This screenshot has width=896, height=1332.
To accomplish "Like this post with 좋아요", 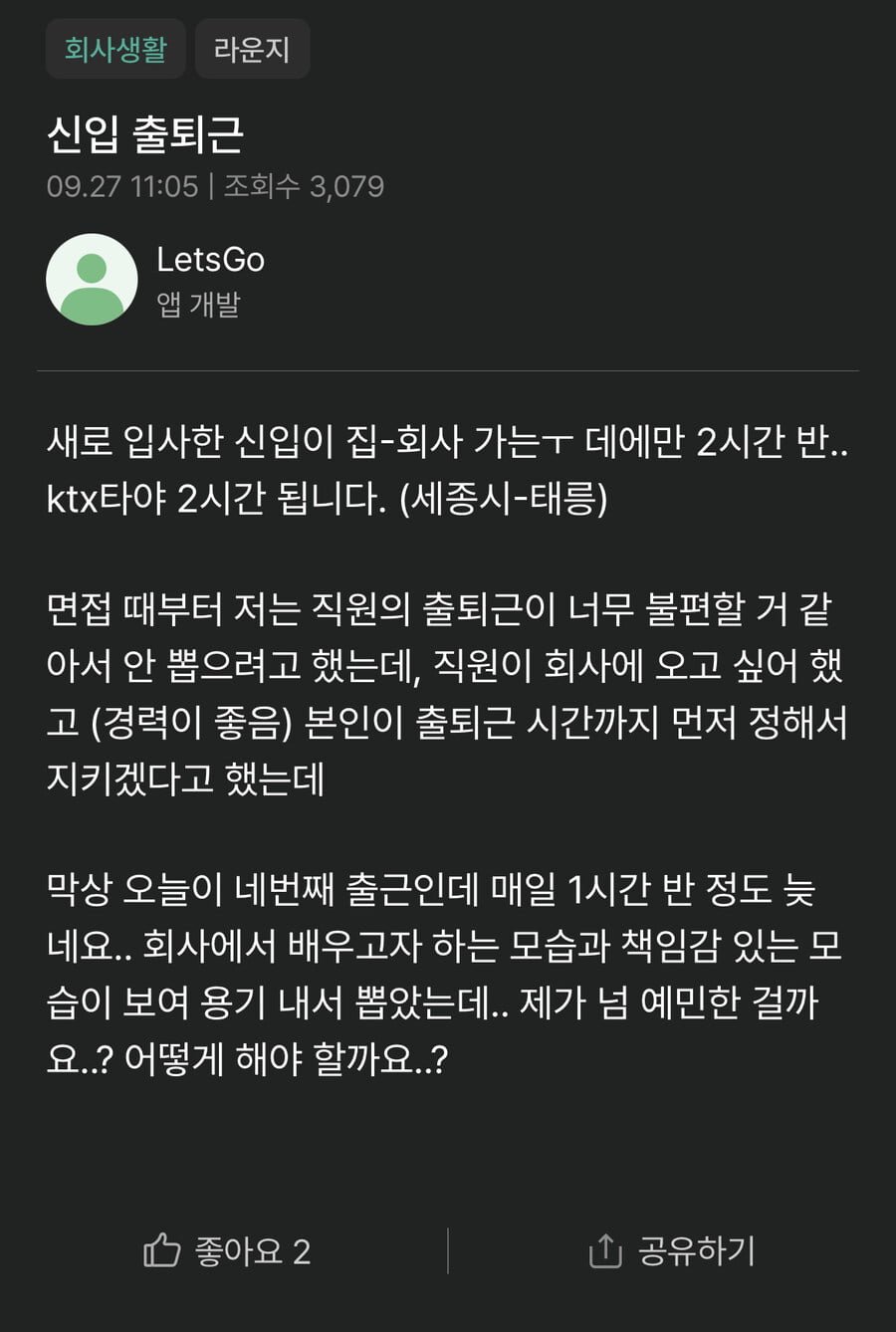I will click(227, 1251).
